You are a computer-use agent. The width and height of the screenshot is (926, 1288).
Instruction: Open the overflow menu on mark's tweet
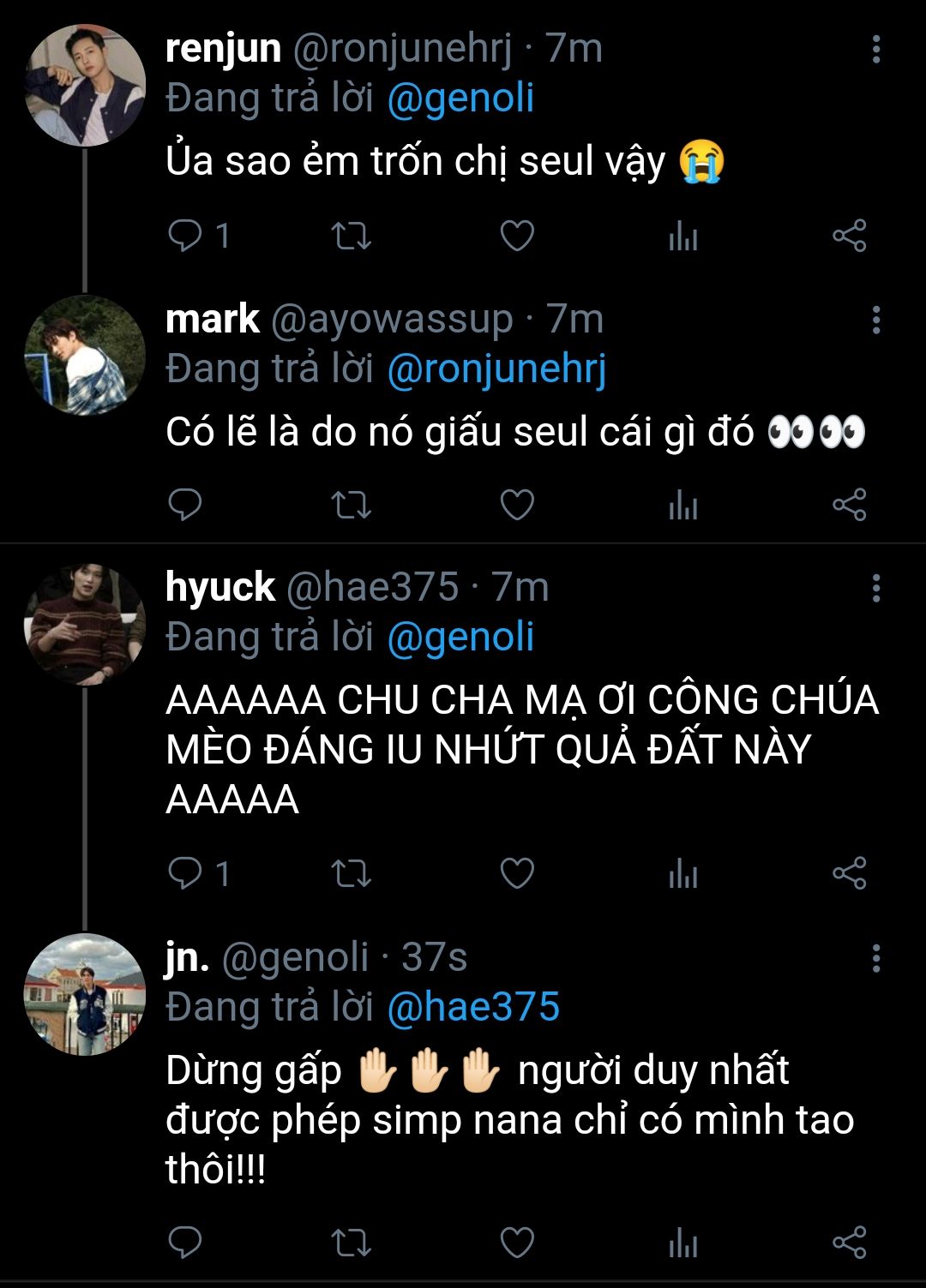point(875,321)
